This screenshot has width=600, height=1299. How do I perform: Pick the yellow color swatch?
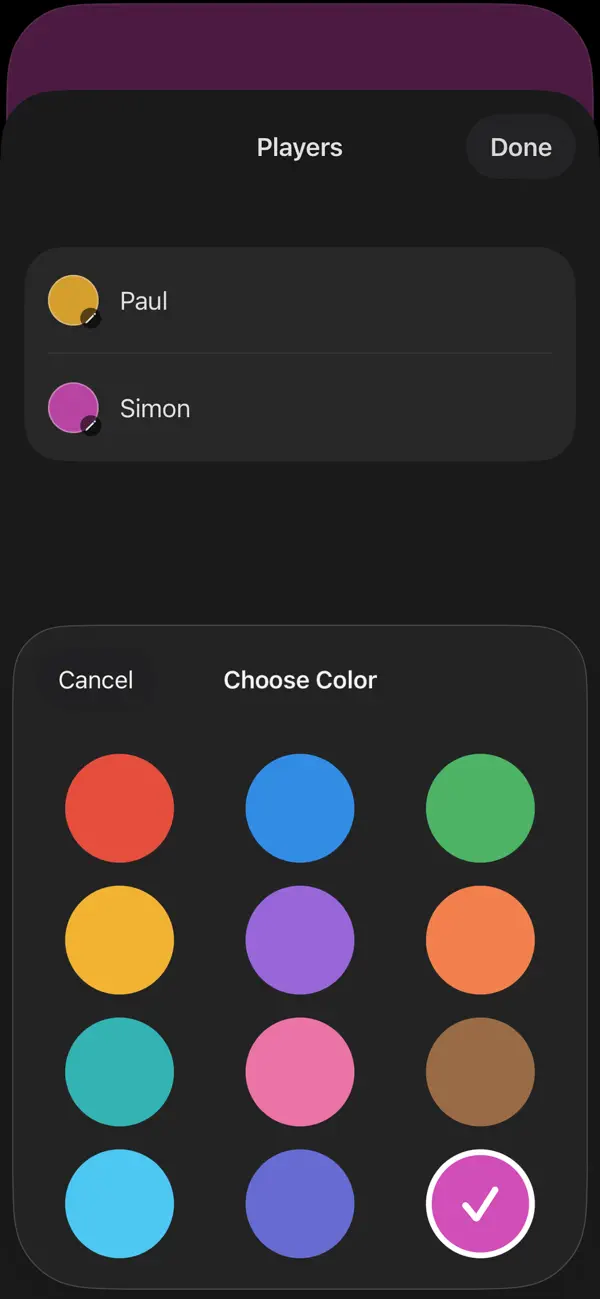(x=120, y=940)
